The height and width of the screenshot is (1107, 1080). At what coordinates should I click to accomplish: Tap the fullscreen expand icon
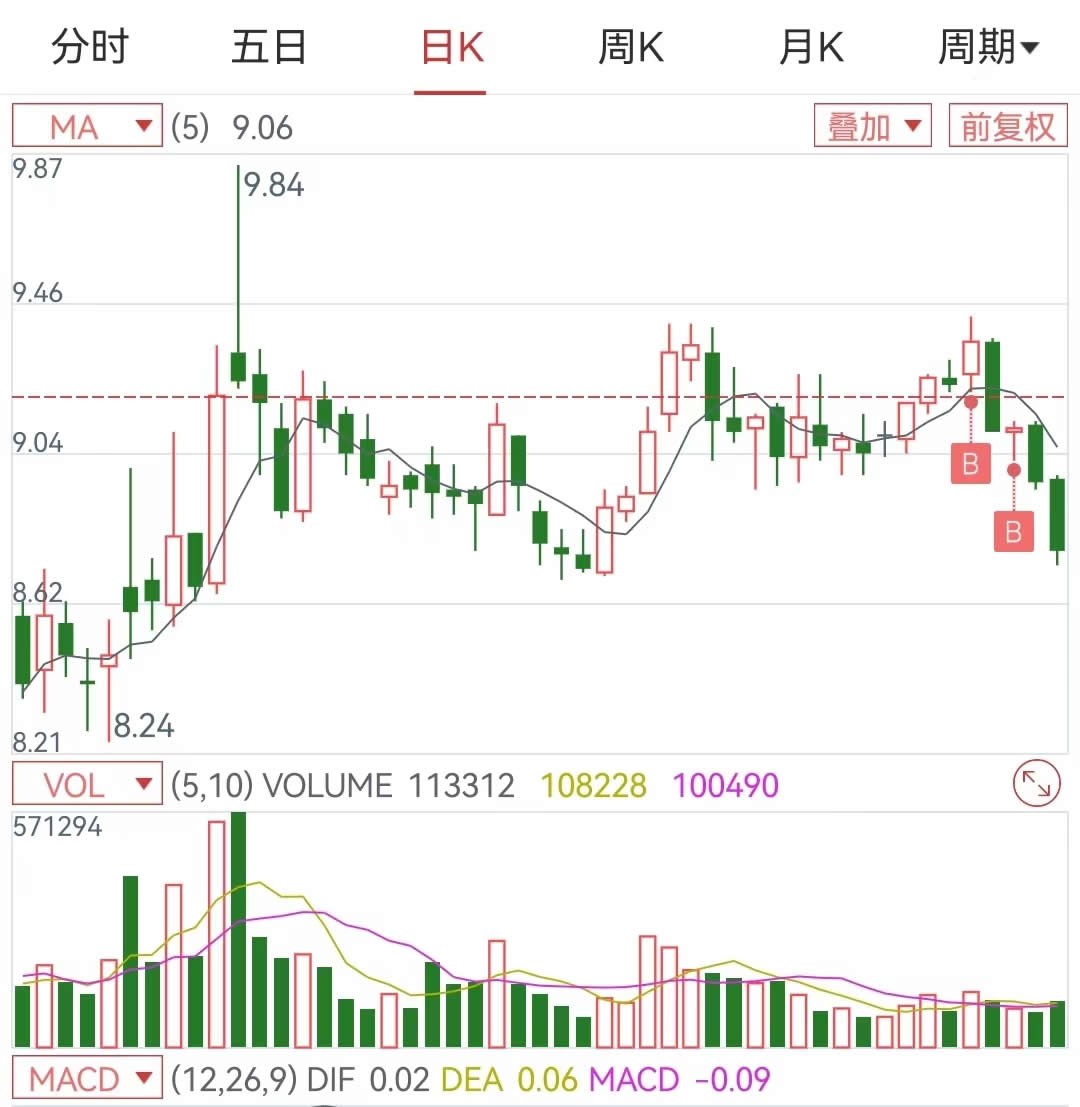click(1036, 784)
